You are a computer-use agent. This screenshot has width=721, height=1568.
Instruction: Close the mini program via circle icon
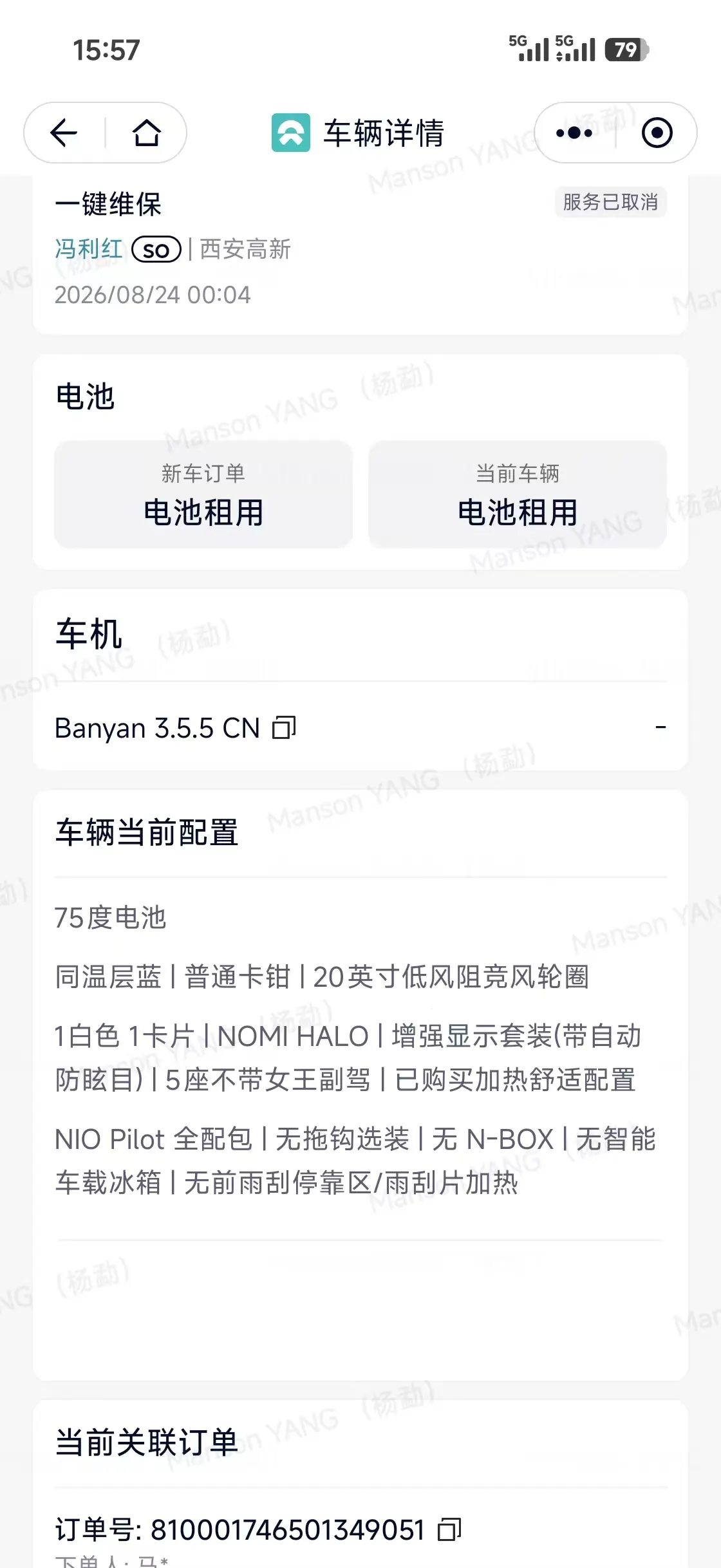click(x=657, y=133)
